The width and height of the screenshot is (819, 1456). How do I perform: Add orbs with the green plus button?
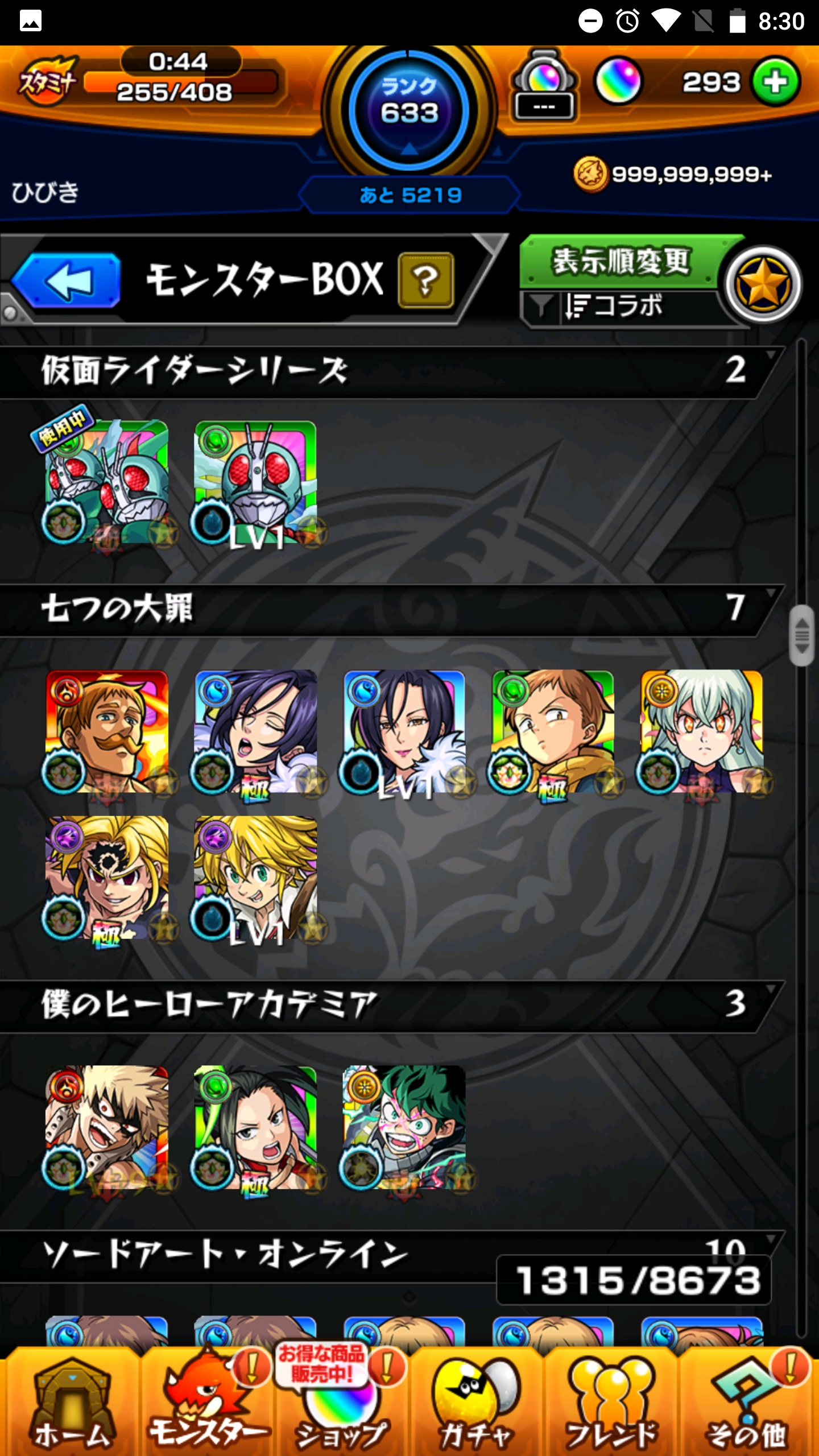tap(776, 82)
